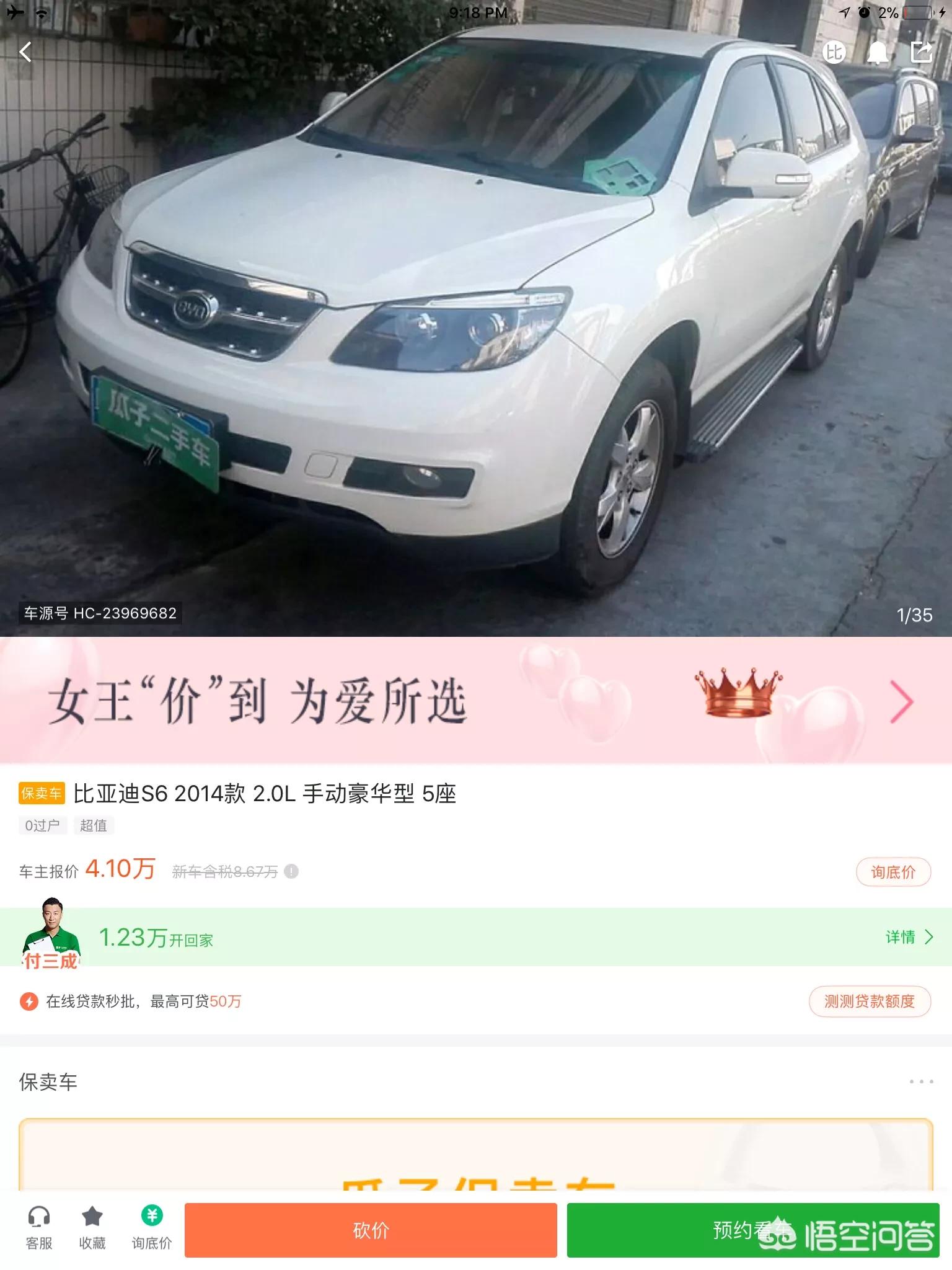Tap the 询底价 button beside the price
Image resolution: width=952 pixels, height=1270 pixels.
click(x=892, y=873)
